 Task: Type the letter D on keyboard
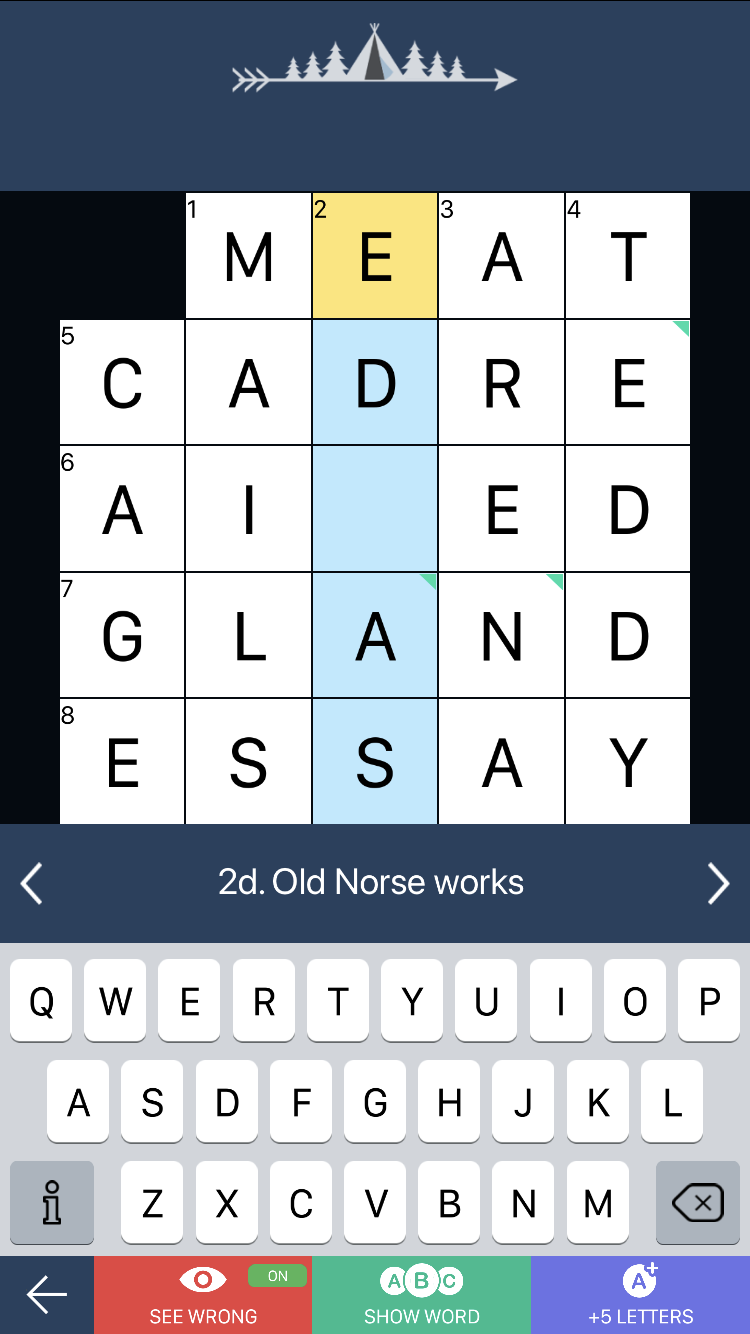click(227, 1102)
